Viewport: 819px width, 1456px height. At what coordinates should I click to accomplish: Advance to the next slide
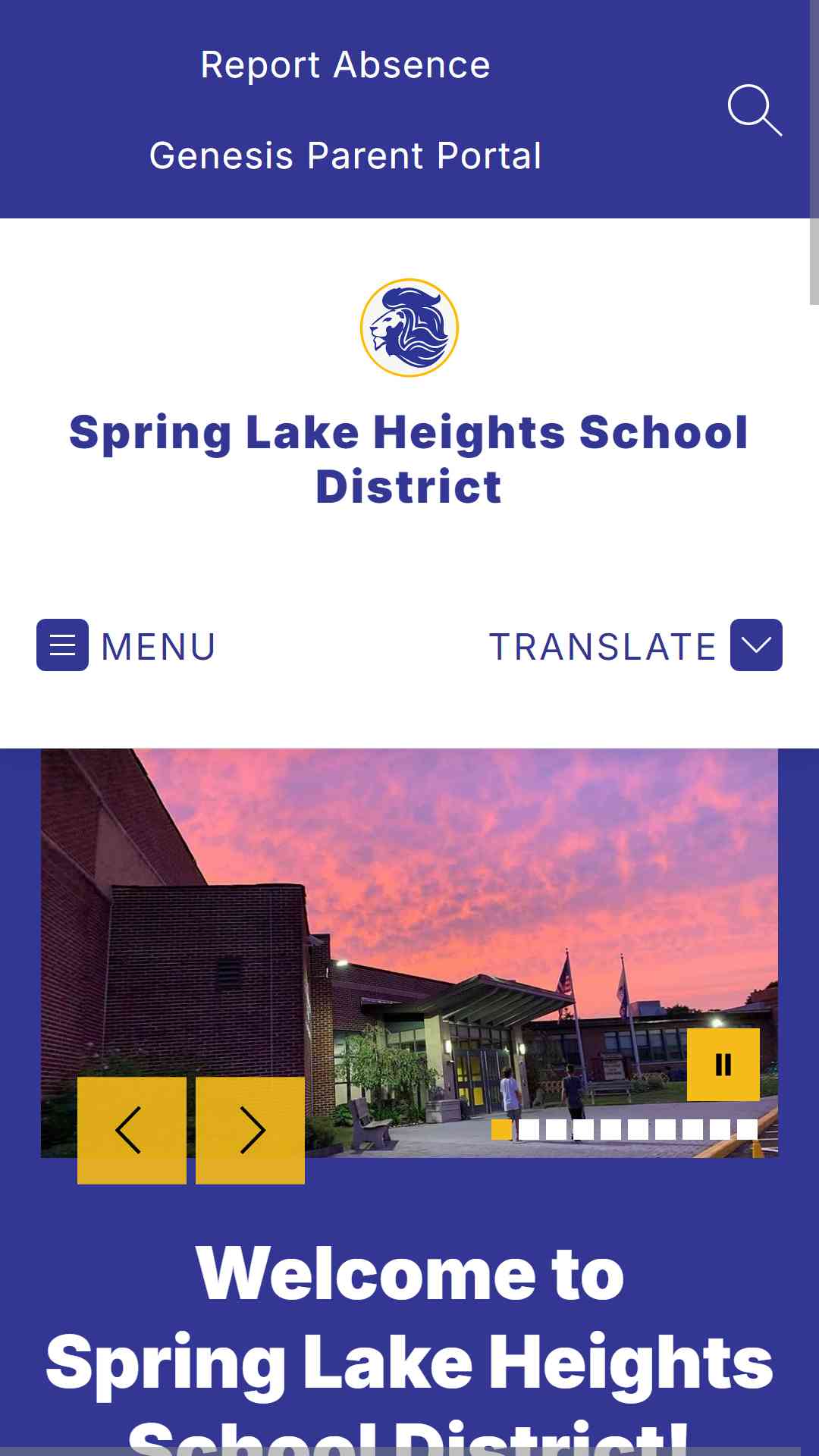click(250, 1130)
